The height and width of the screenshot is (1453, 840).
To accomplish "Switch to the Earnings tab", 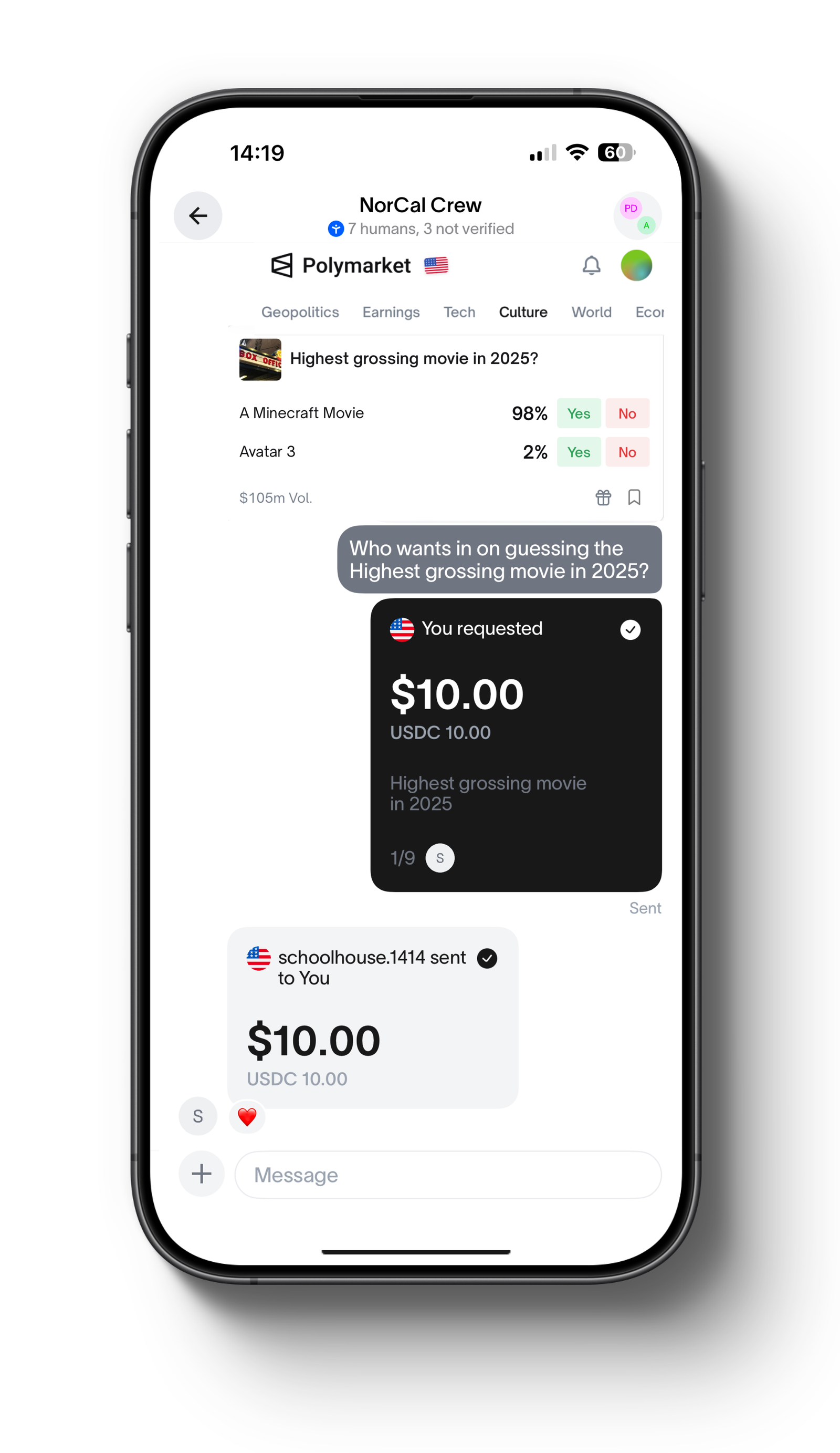I will [x=391, y=312].
